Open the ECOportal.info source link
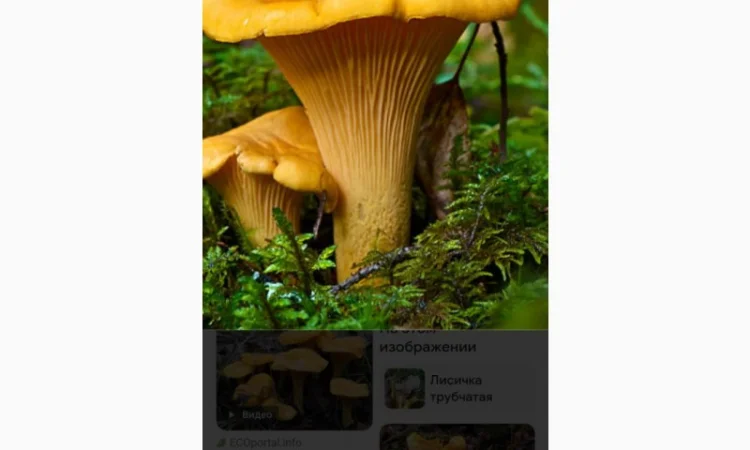This screenshot has width=750, height=450. 266,442
